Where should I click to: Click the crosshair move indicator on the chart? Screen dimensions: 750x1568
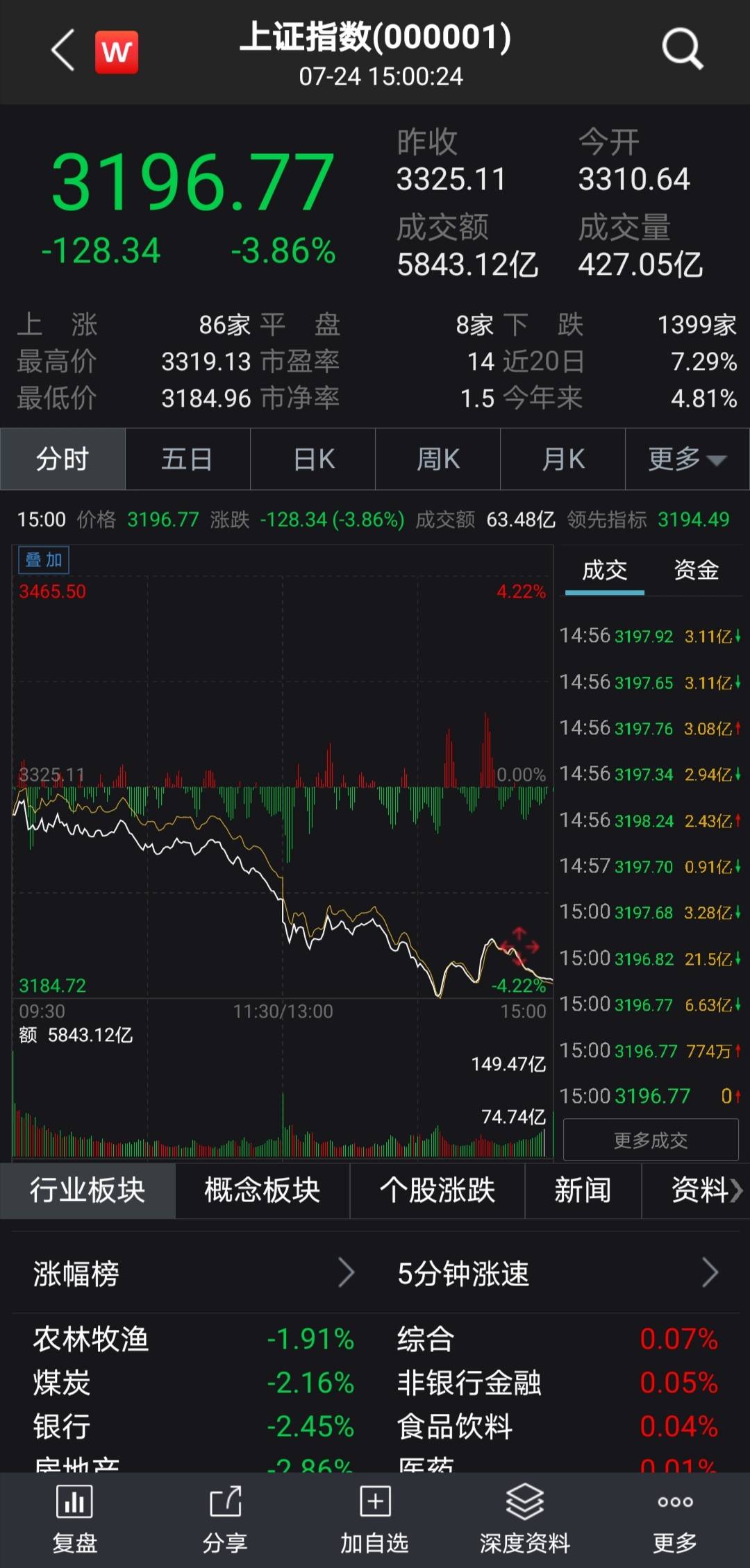519,944
